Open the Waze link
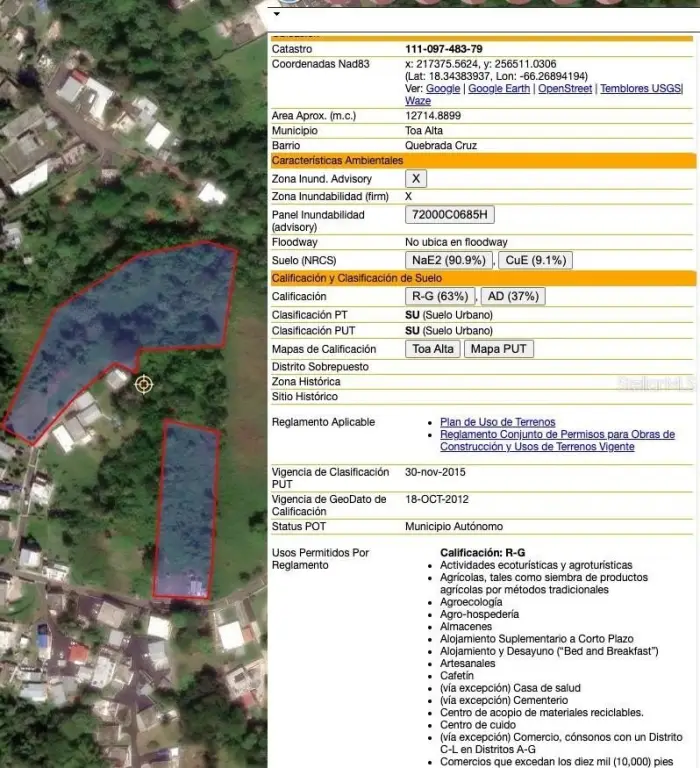Viewport: 700px width, 768px height. coord(418,101)
